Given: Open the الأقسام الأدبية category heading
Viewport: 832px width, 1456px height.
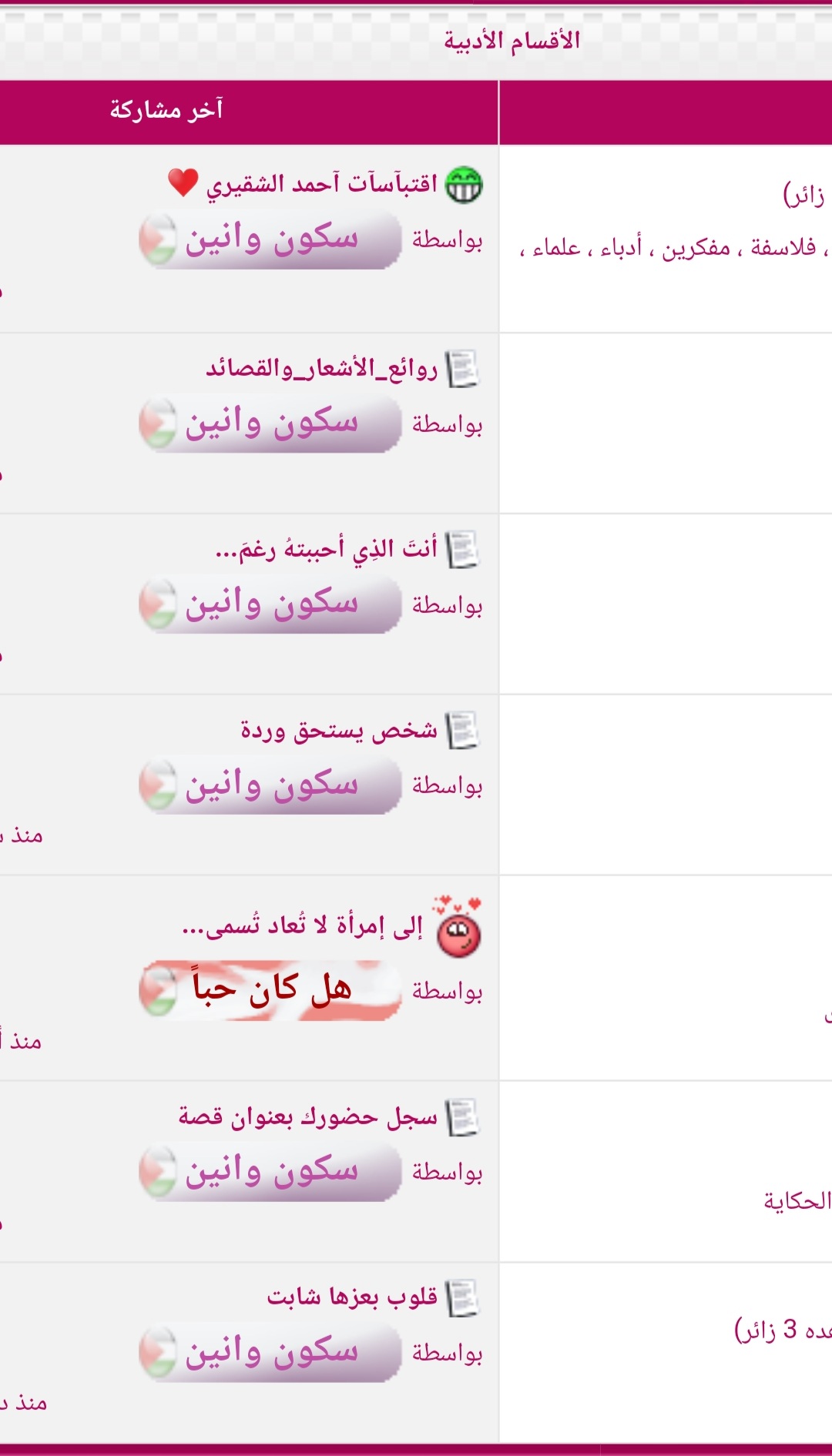Looking at the screenshot, I should (x=512, y=40).
